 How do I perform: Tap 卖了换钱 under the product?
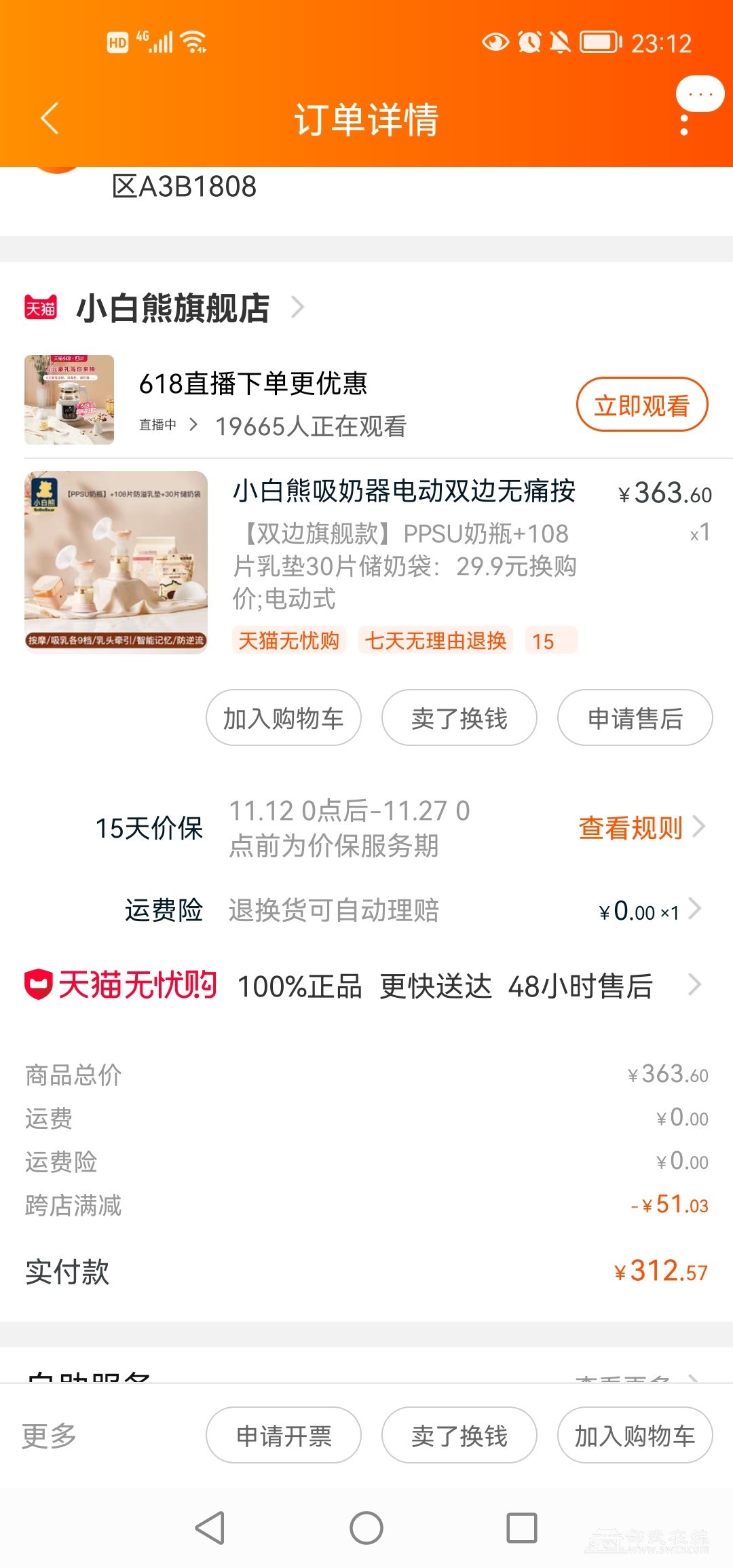pyautogui.click(x=459, y=718)
